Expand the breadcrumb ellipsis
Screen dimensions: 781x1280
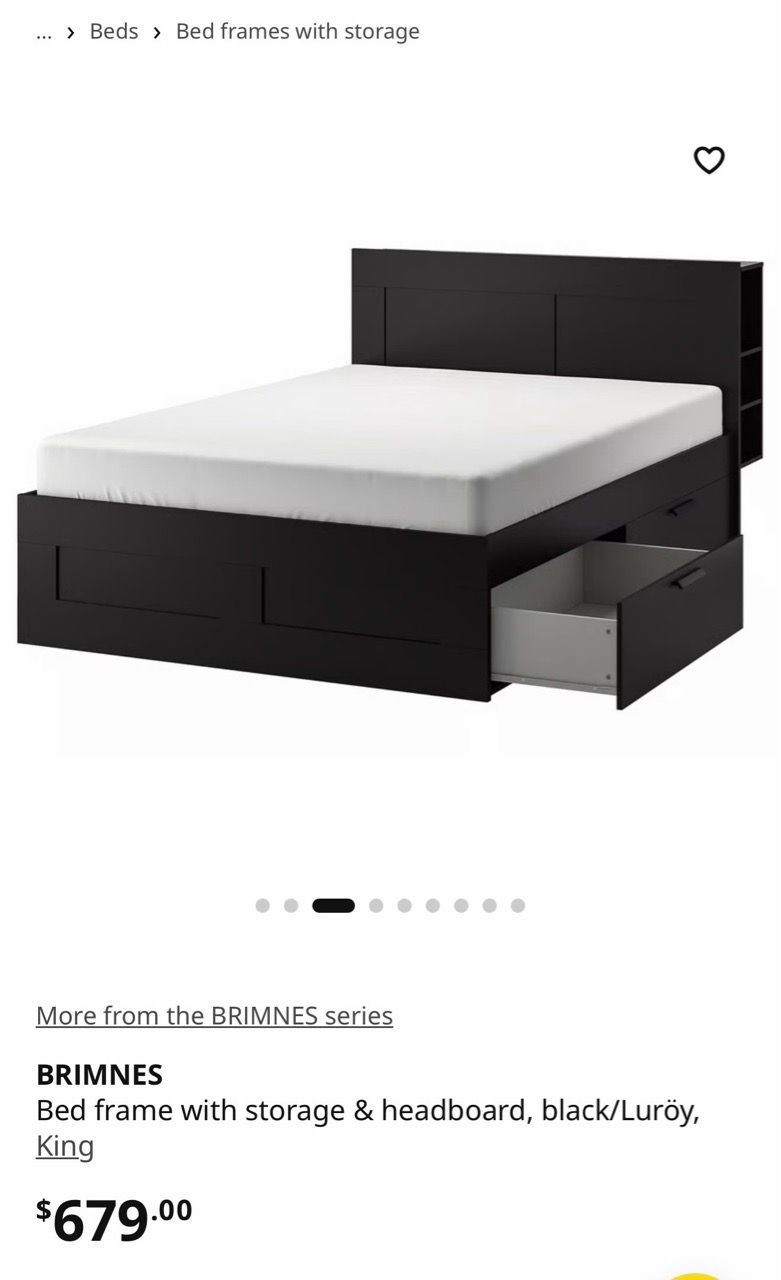click(x=43, y=32)
